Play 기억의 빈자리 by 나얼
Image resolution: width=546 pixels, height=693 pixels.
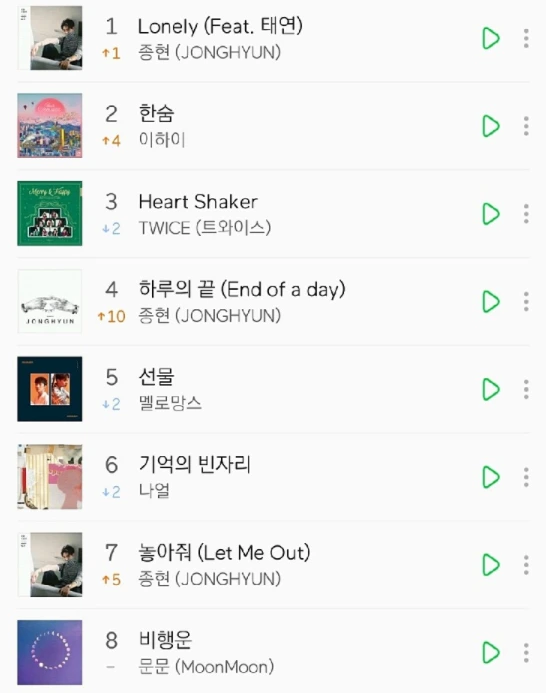point(491,477)
